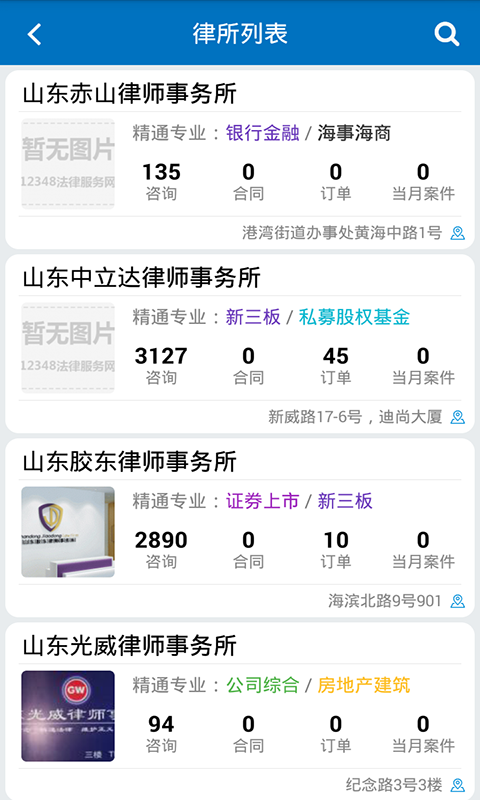Go back using the top-left arrow

pos(35,35)
